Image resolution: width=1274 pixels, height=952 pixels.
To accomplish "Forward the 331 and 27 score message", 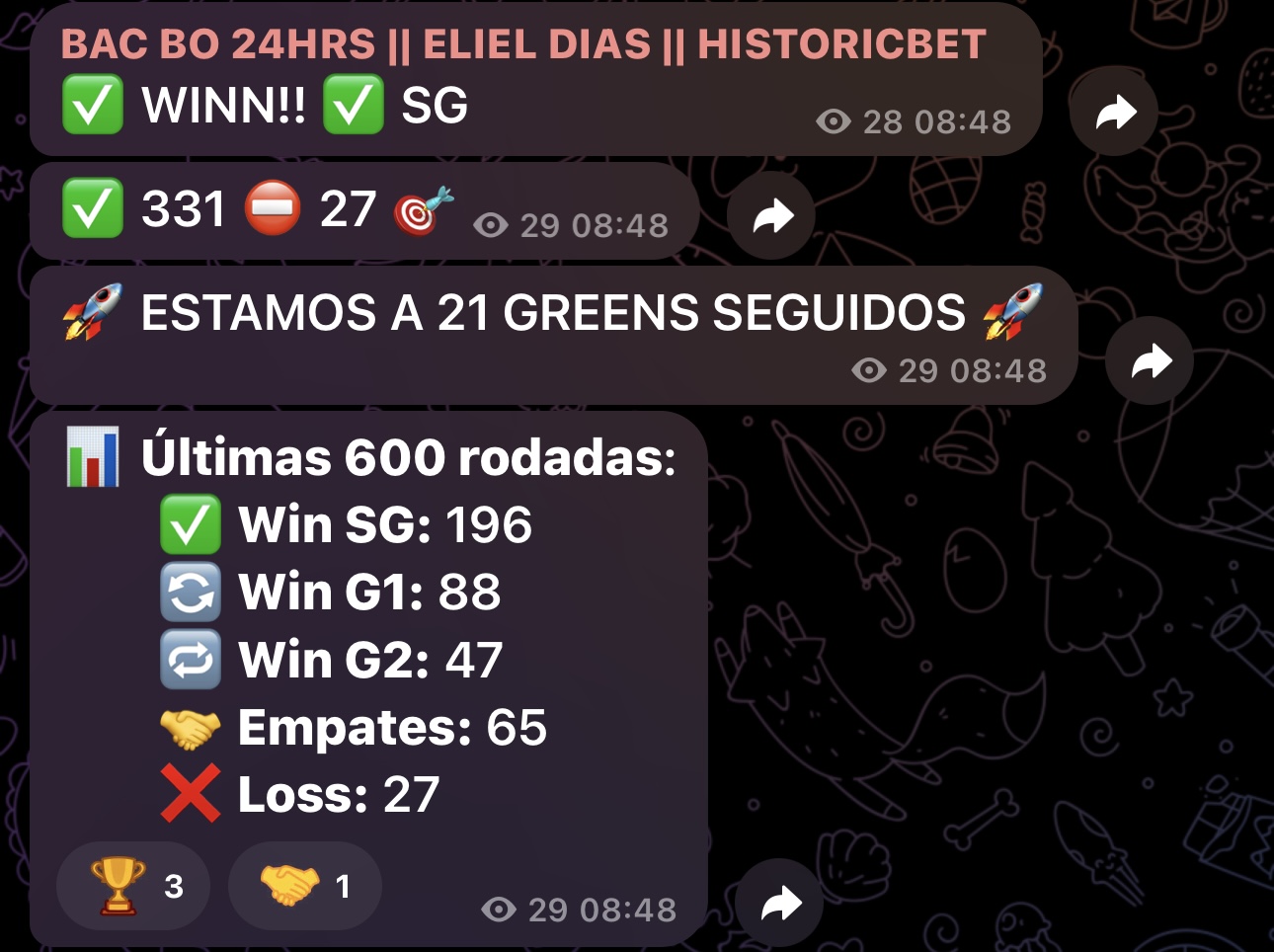I will 771,215.
